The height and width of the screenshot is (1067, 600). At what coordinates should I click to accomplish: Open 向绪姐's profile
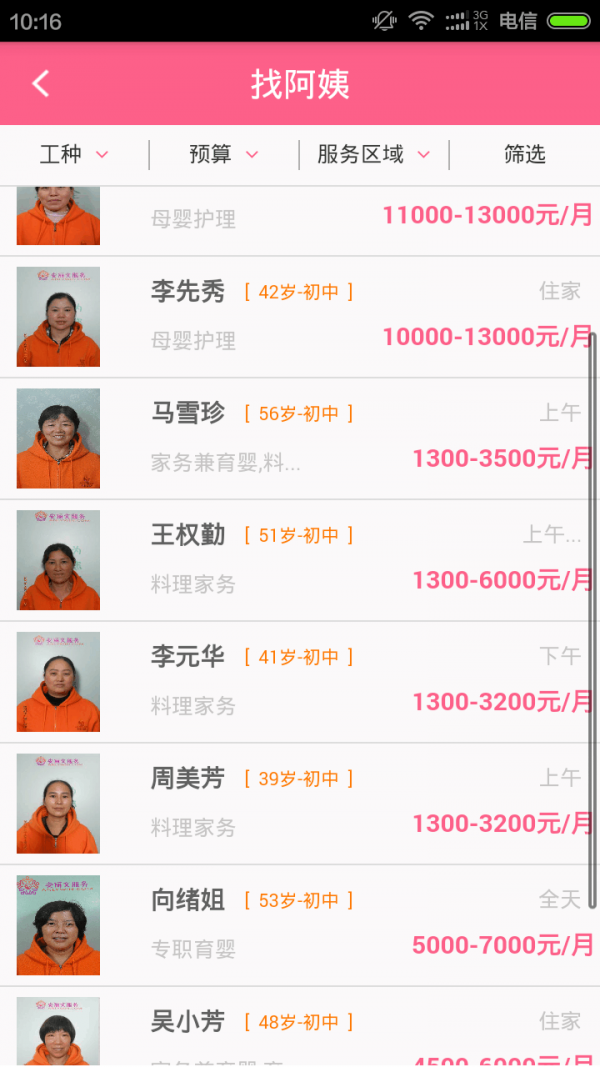pyautogui.click(x=300, y=926)
